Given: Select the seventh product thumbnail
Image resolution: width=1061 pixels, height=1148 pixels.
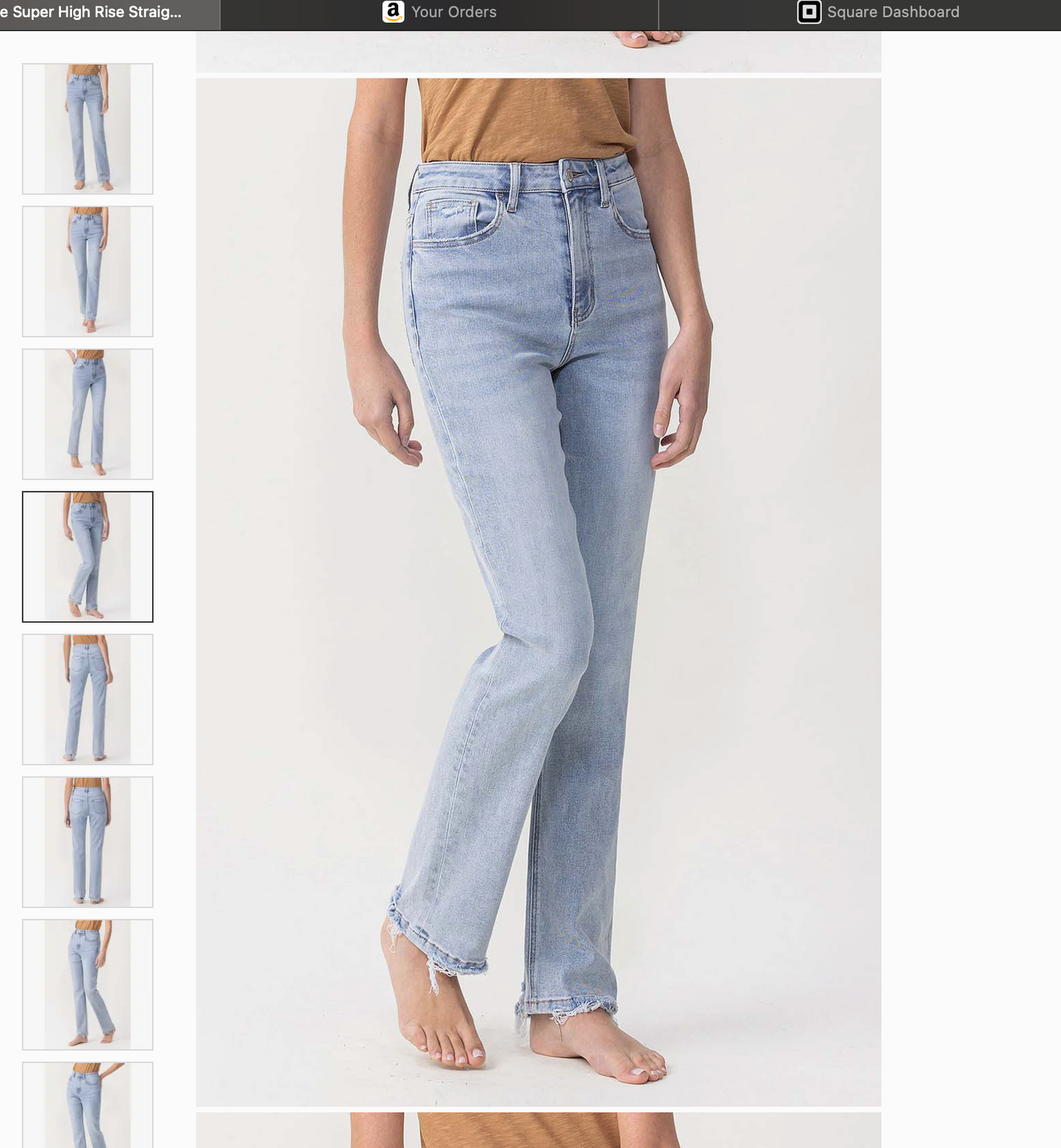Looking at the screenshot, I should (87, 983).
